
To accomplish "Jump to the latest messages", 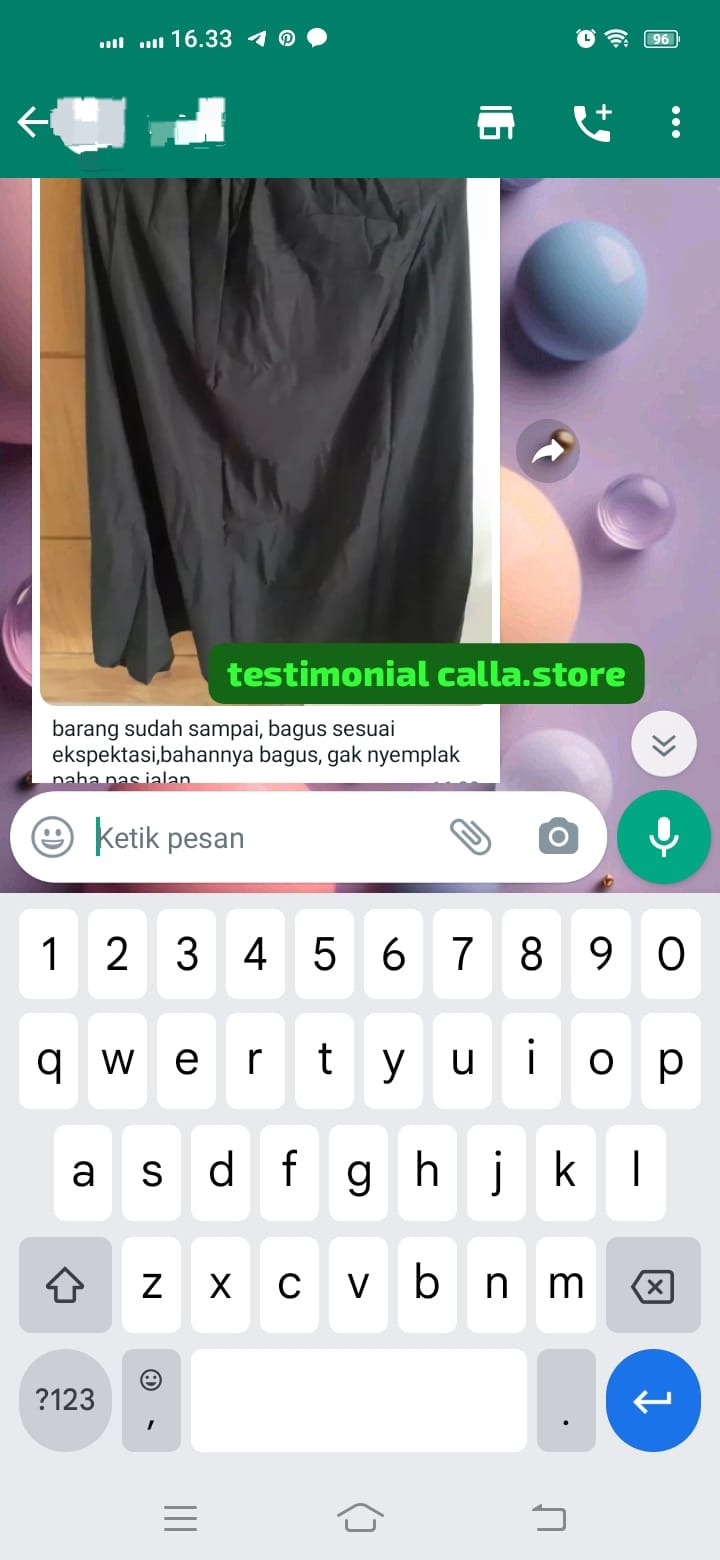I will 664,745.
